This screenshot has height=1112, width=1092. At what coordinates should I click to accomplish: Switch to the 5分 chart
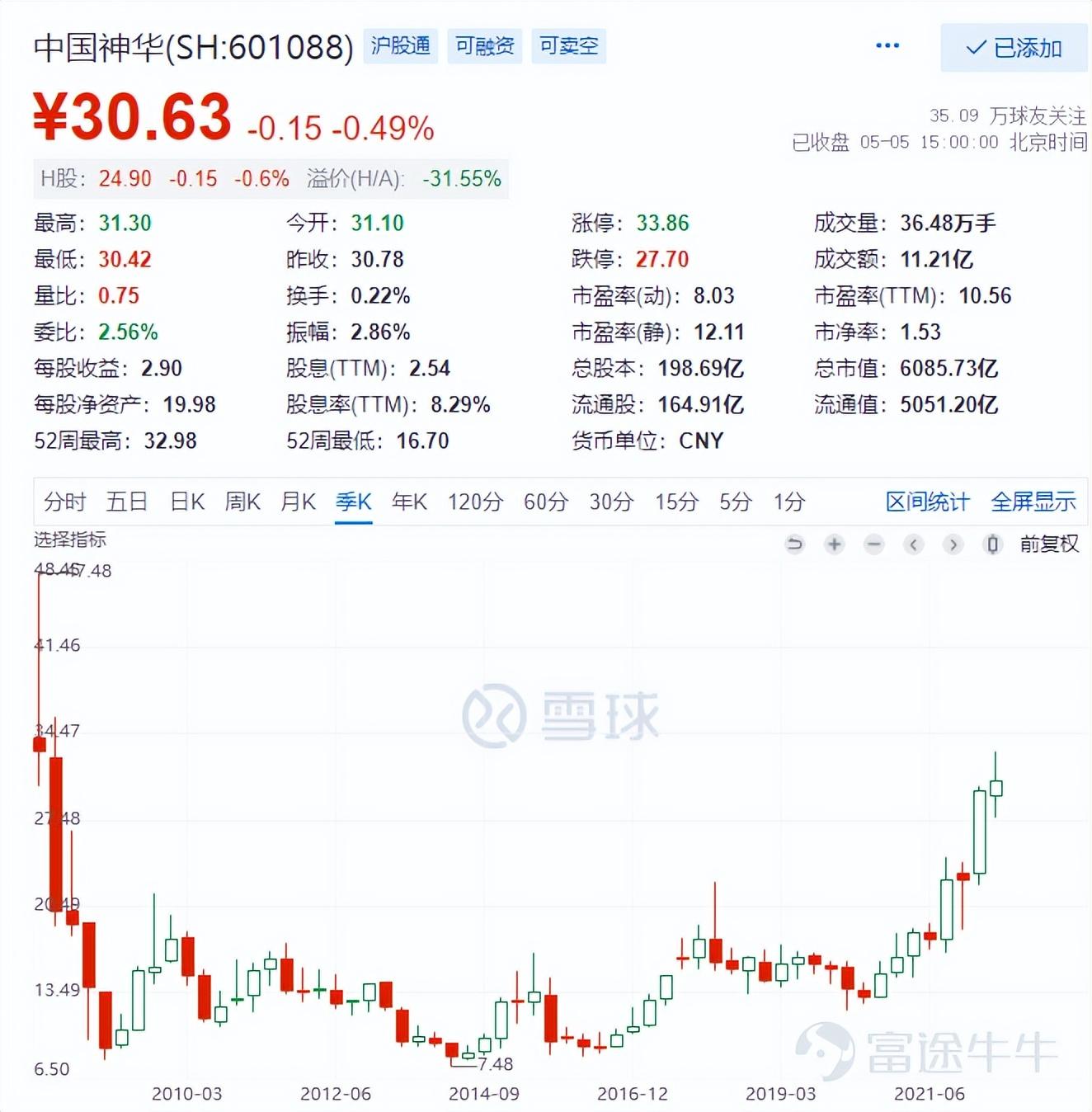(x=735, y=502)
